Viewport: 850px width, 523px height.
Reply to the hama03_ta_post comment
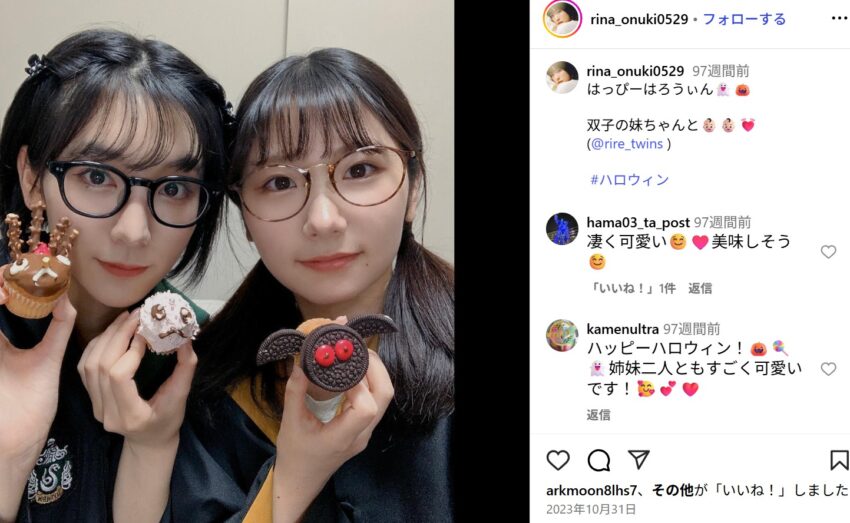point(700,288)
